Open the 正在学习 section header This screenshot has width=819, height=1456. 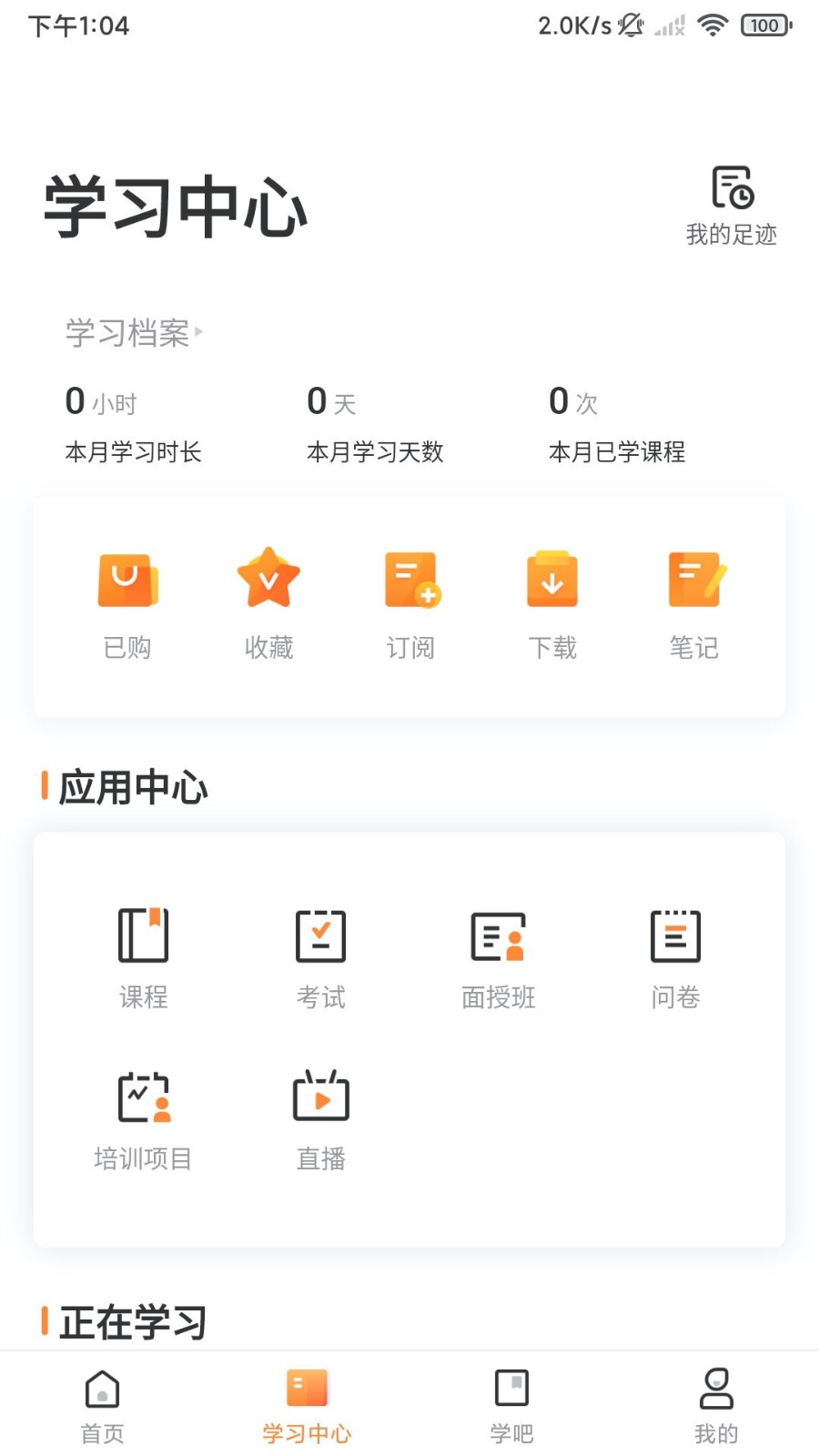click(x=134, y=1322)
